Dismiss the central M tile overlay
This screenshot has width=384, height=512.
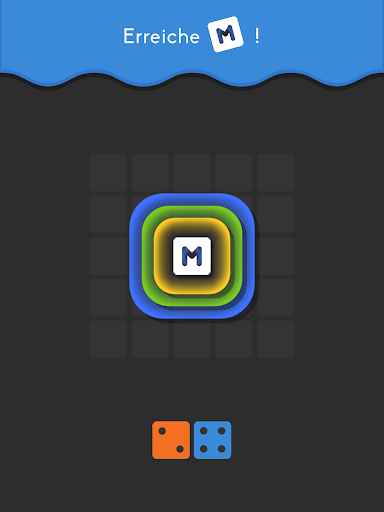[x=192, y=256]
